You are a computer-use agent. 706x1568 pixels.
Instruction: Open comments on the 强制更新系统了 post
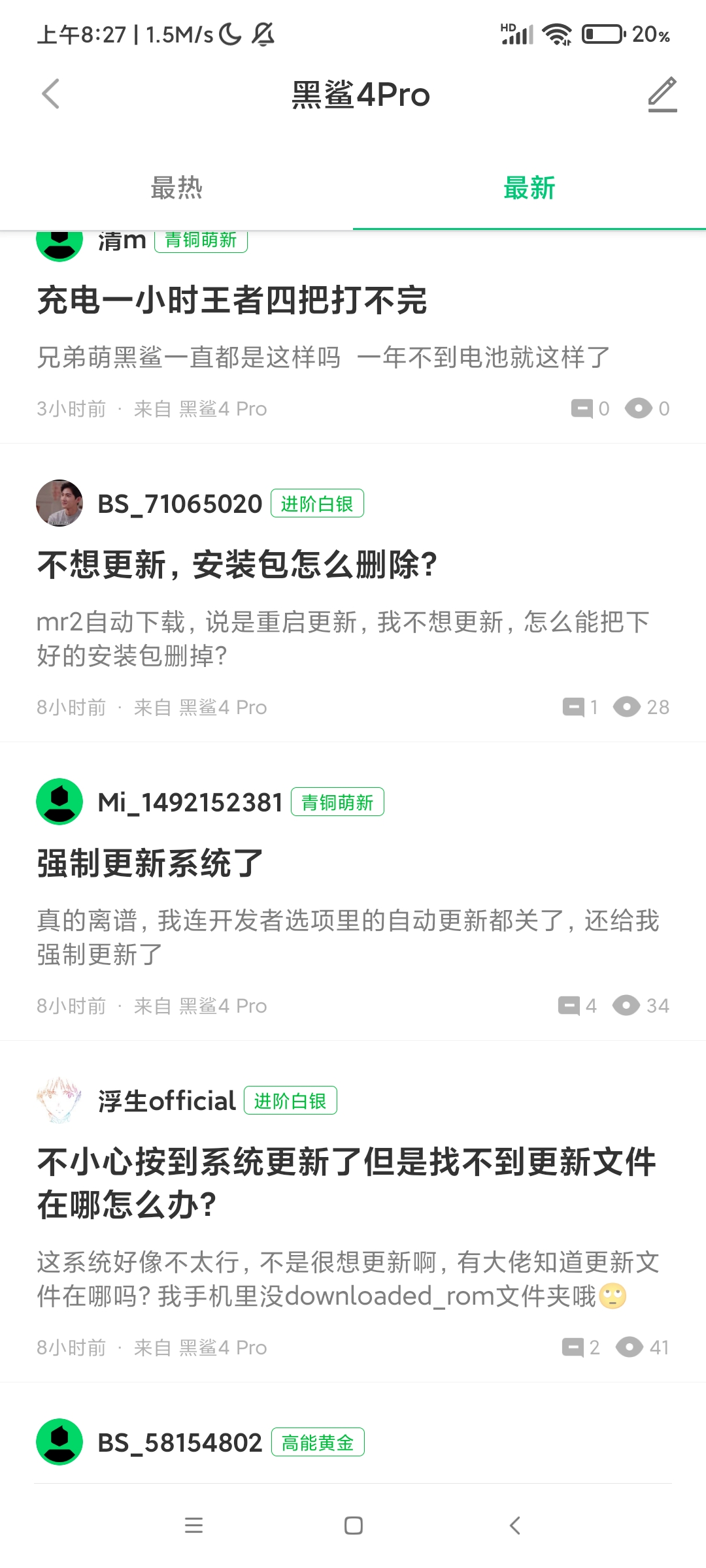point(577,1005)
